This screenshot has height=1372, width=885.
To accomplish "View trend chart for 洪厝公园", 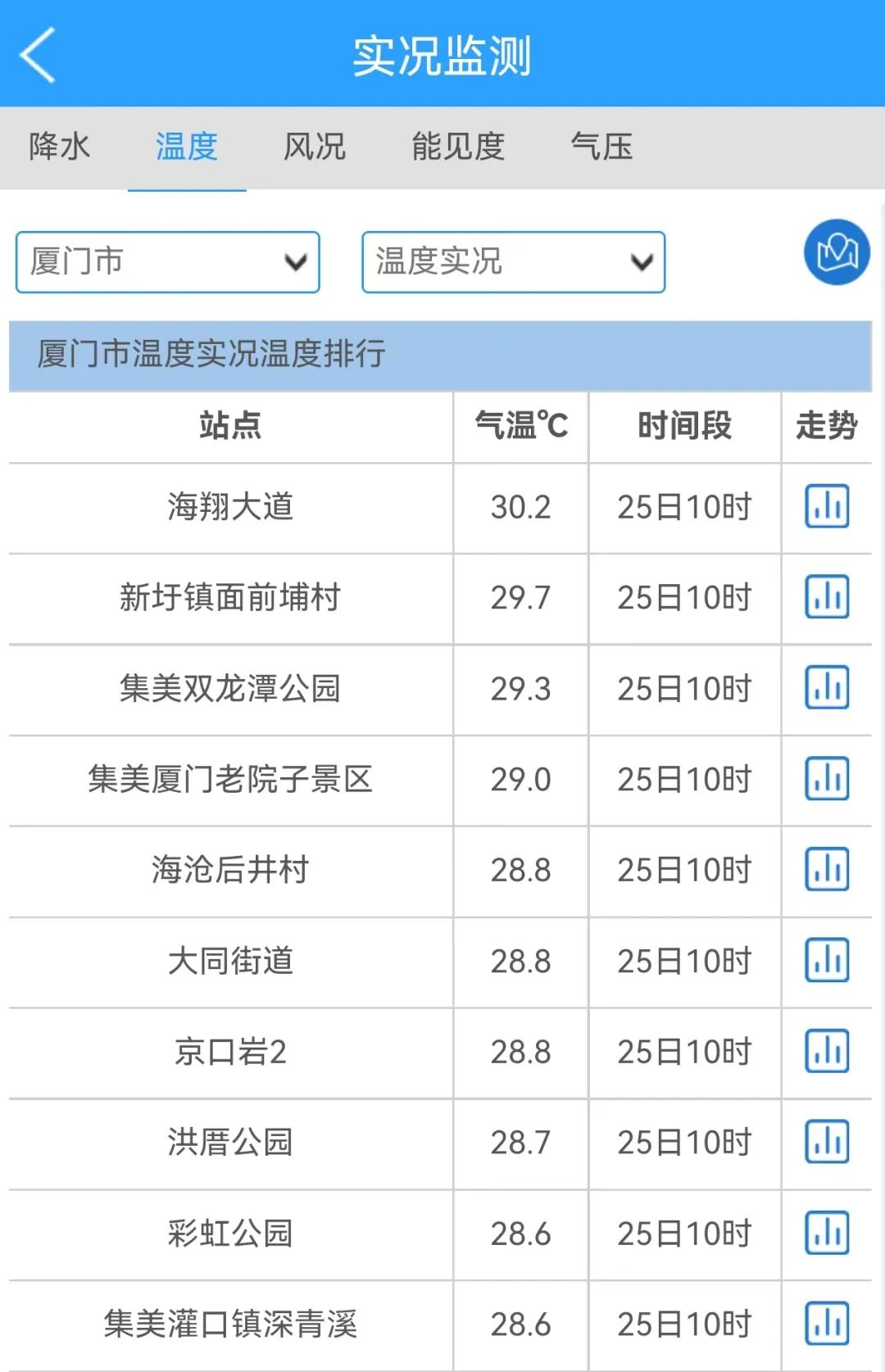I will click(826, 1143).
